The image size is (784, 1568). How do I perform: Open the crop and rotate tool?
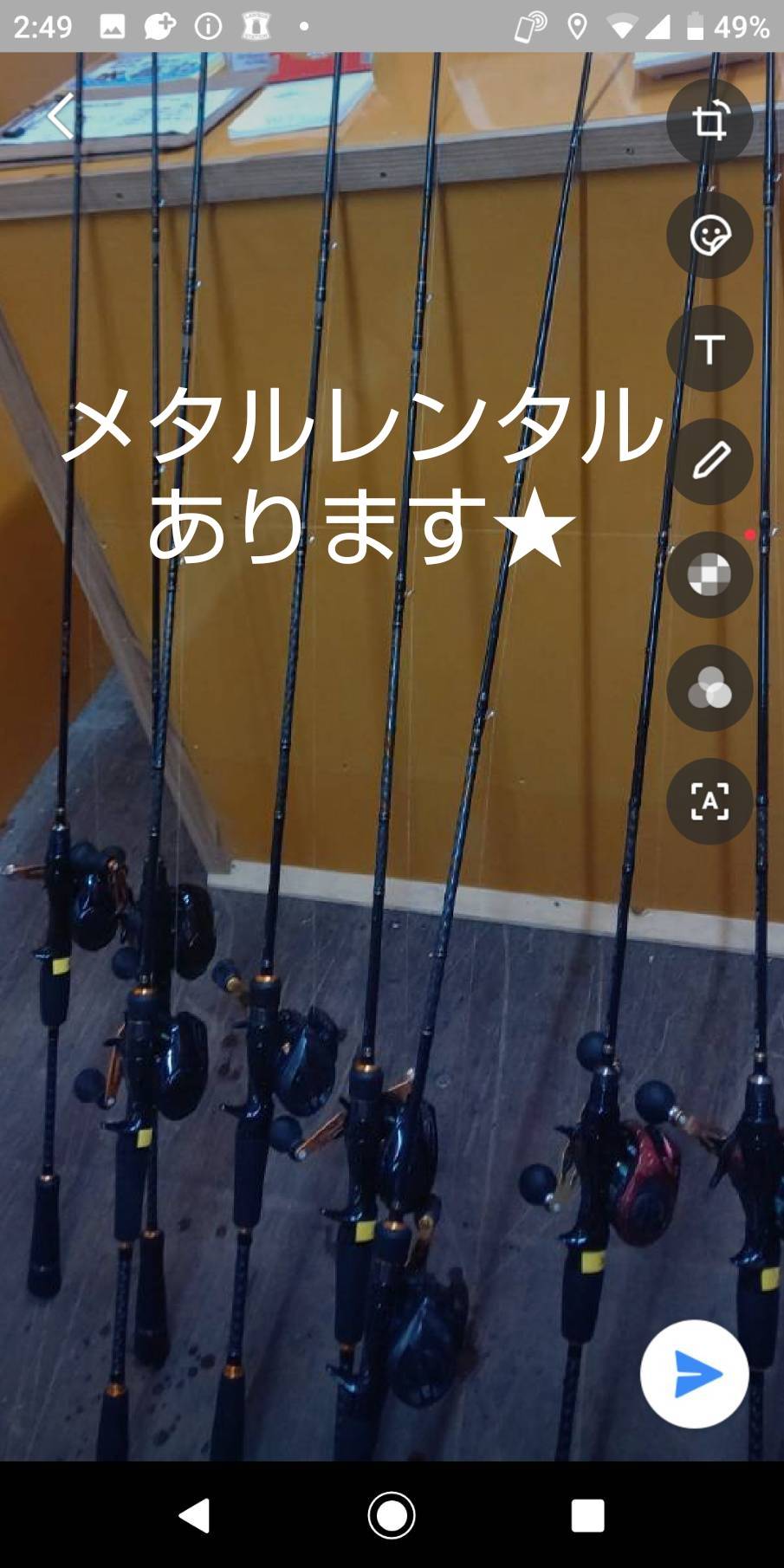click(x=709, y=121)
